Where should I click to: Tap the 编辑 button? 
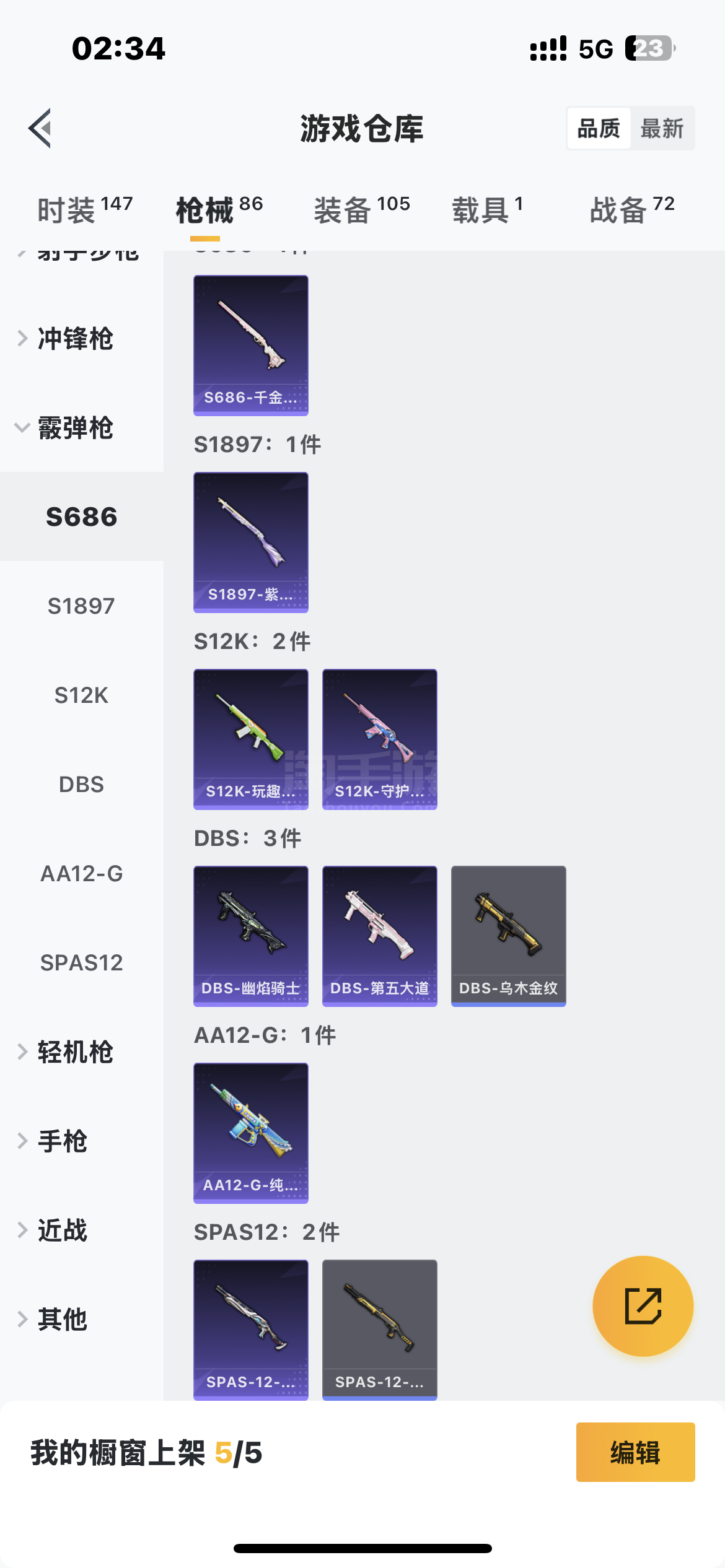(x=635, y=1452)
